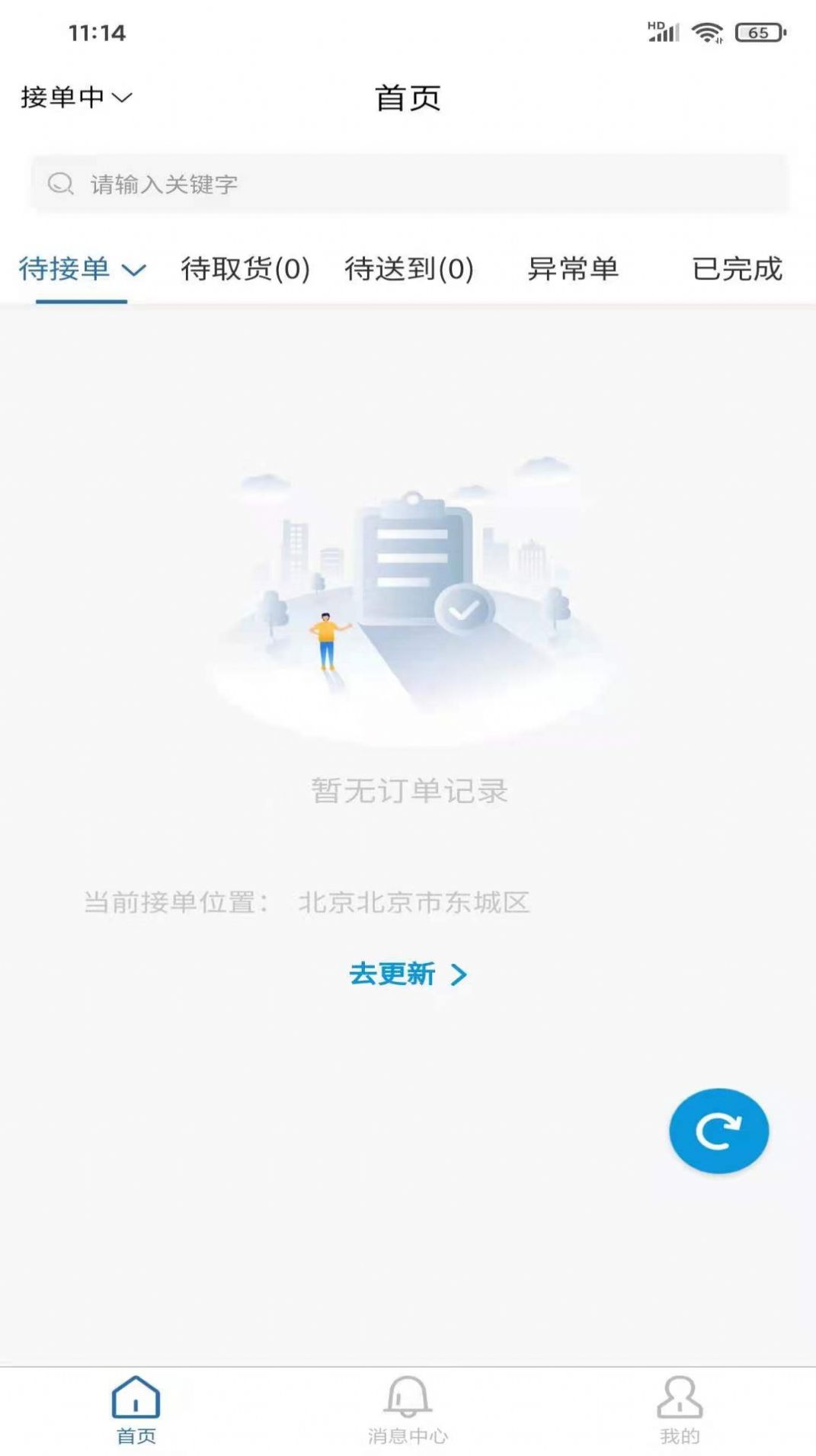816x1456 pixels.
Task: Tap the arrow next to 去更新
Action: 459,974
